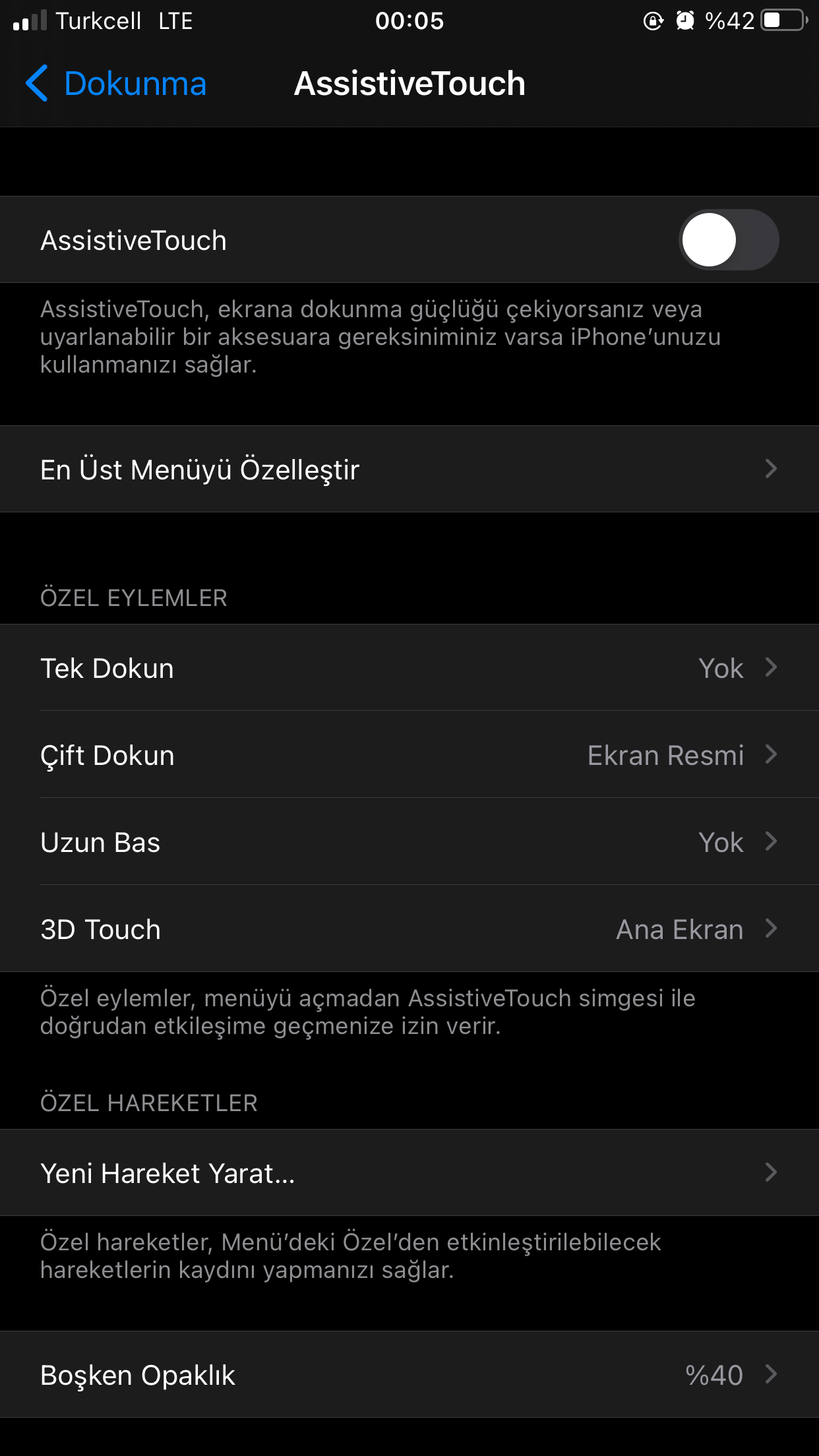
Task: Select the Uzun Bas row
Action: tap(409, 842)
